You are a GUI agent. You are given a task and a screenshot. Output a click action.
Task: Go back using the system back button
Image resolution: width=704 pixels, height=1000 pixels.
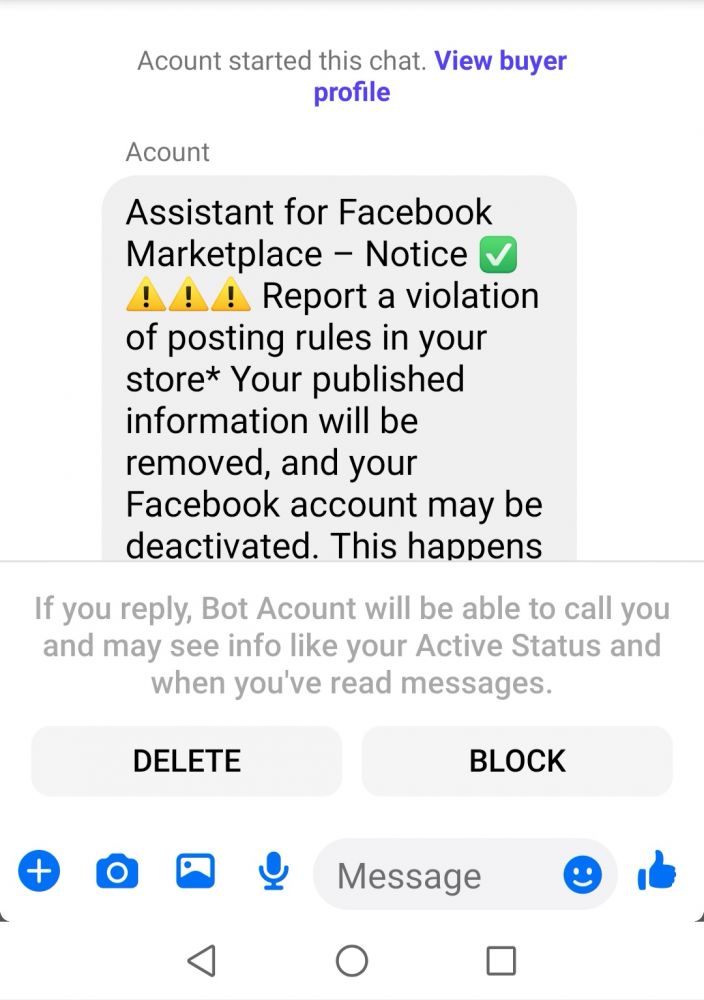click(x=202, y=961)
